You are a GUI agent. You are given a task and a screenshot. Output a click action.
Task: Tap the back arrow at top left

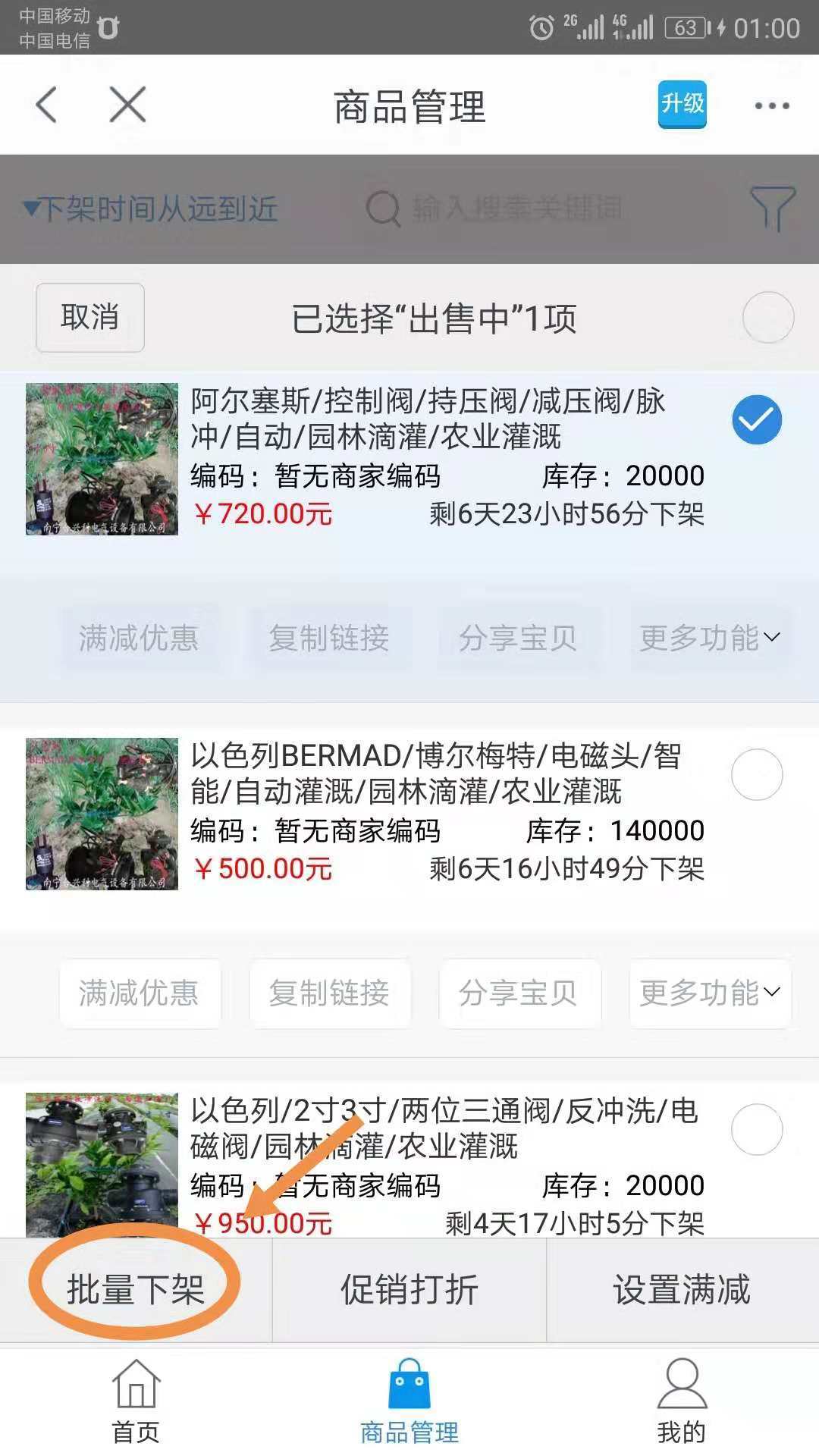click(x=47, y=105)
